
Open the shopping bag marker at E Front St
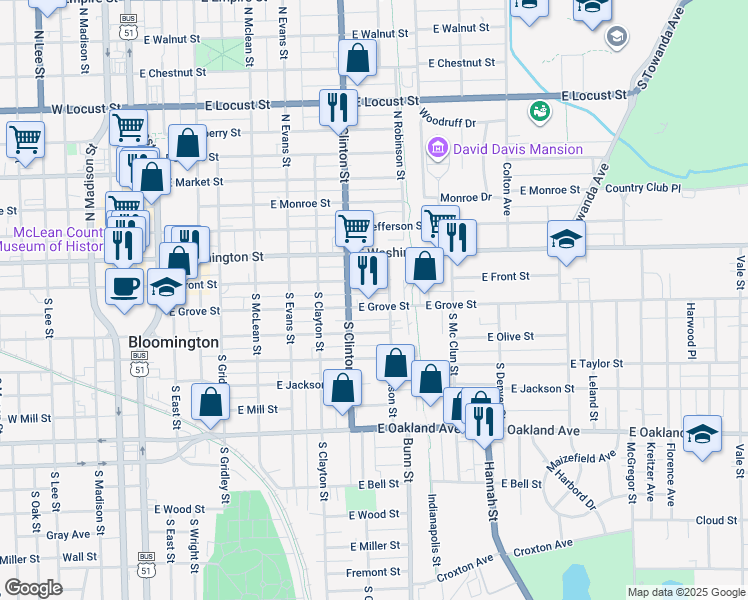[424, 266]
